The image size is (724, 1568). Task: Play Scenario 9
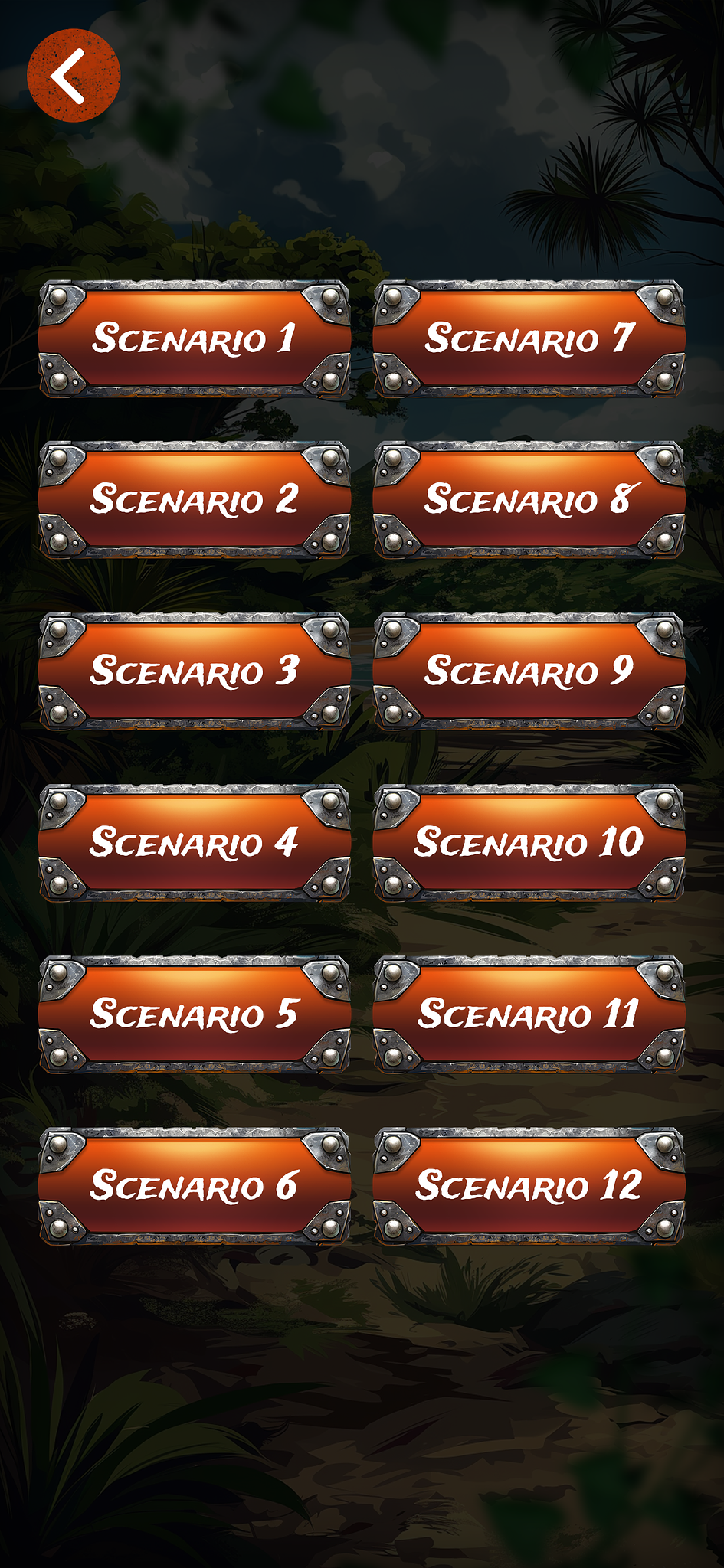click(x=529, y=671)
